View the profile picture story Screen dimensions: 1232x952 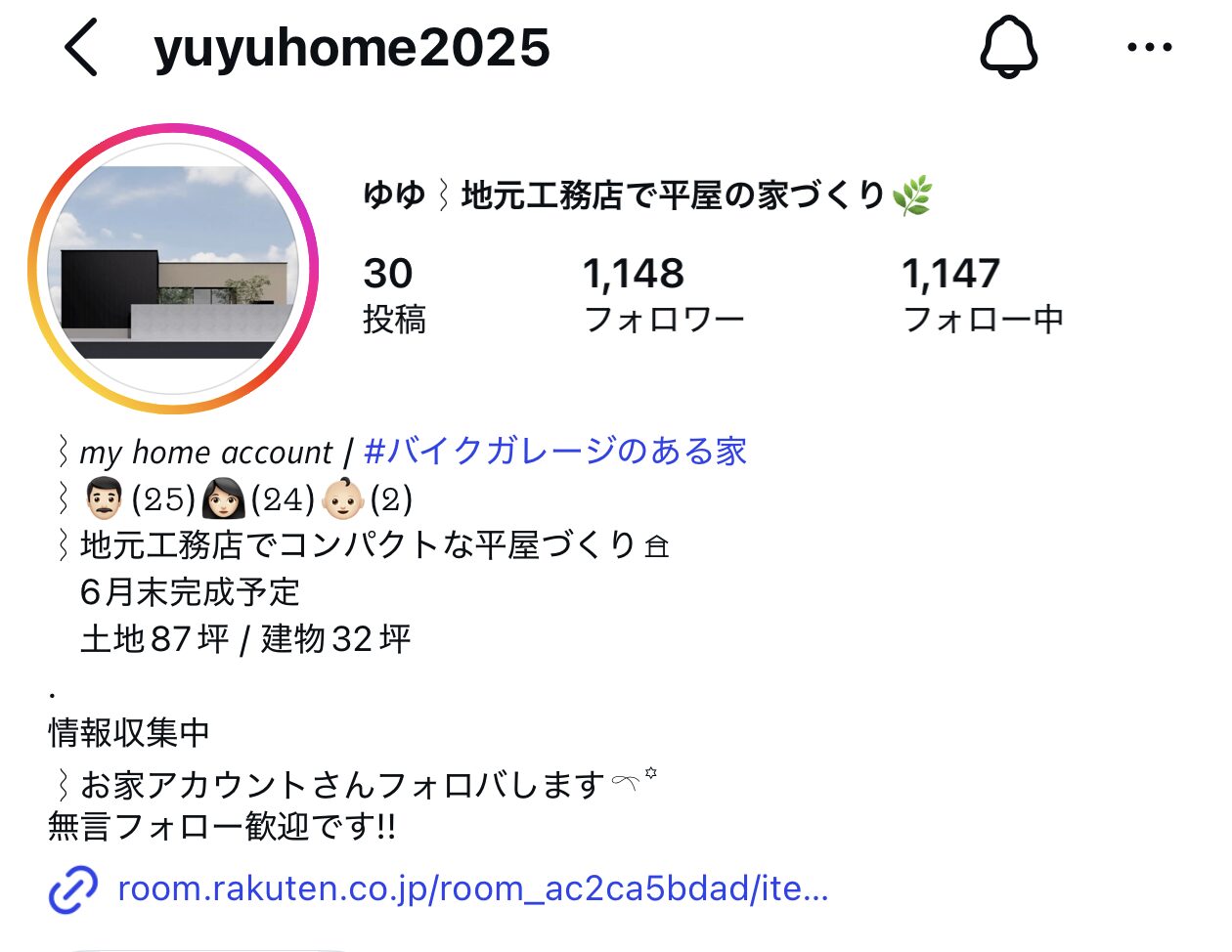click(173, 269)
